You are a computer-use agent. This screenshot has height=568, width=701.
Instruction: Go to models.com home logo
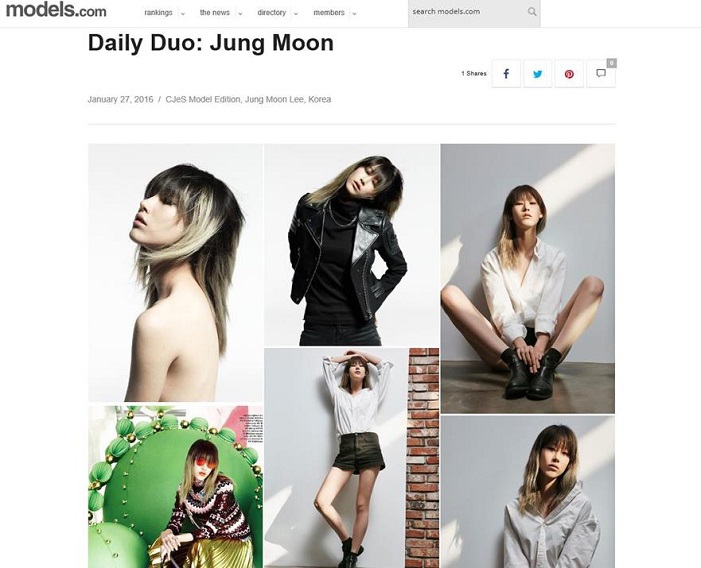coord(55,12)
